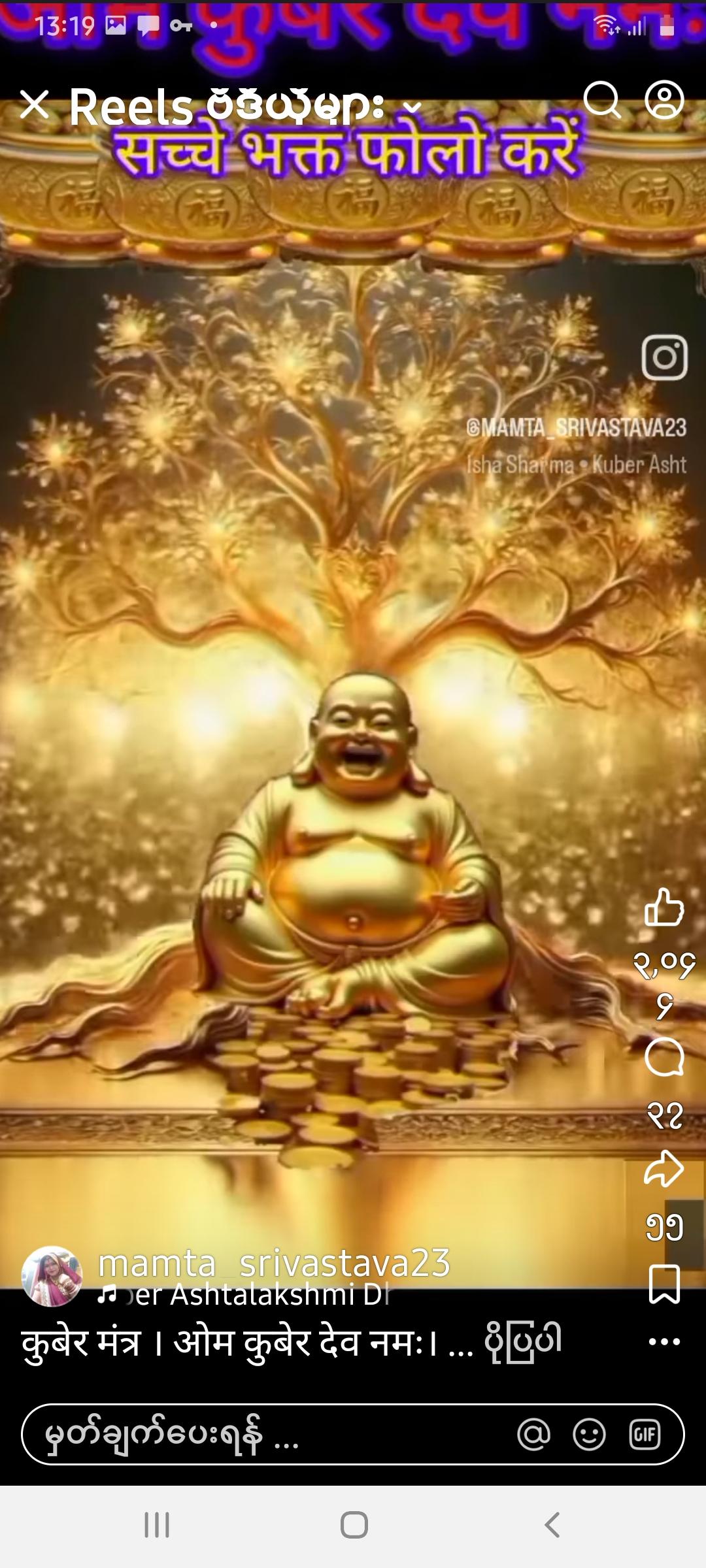
Task: Visit mamta_srivastava23 username link
Action: click(275, 1262)
